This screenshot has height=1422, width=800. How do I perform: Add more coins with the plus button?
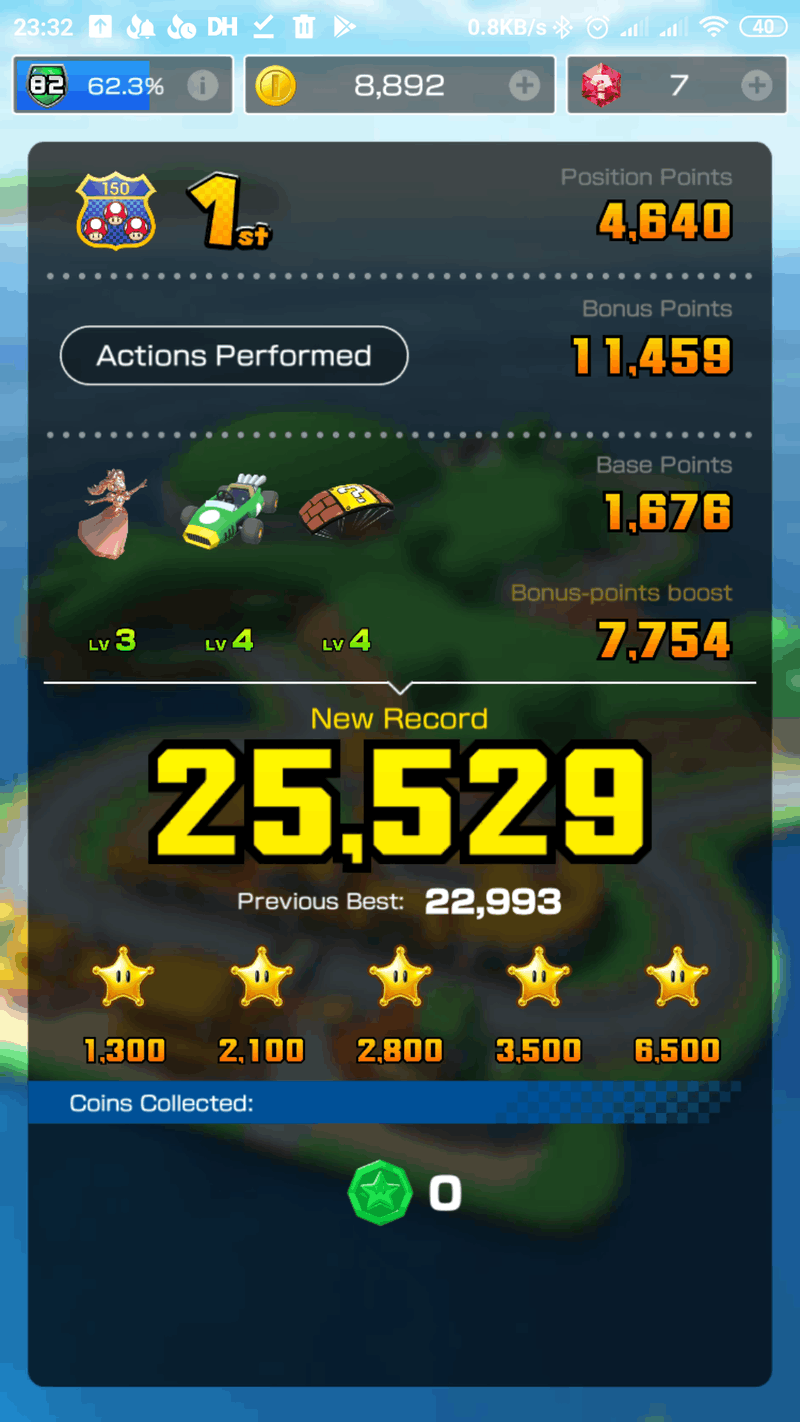524,86
